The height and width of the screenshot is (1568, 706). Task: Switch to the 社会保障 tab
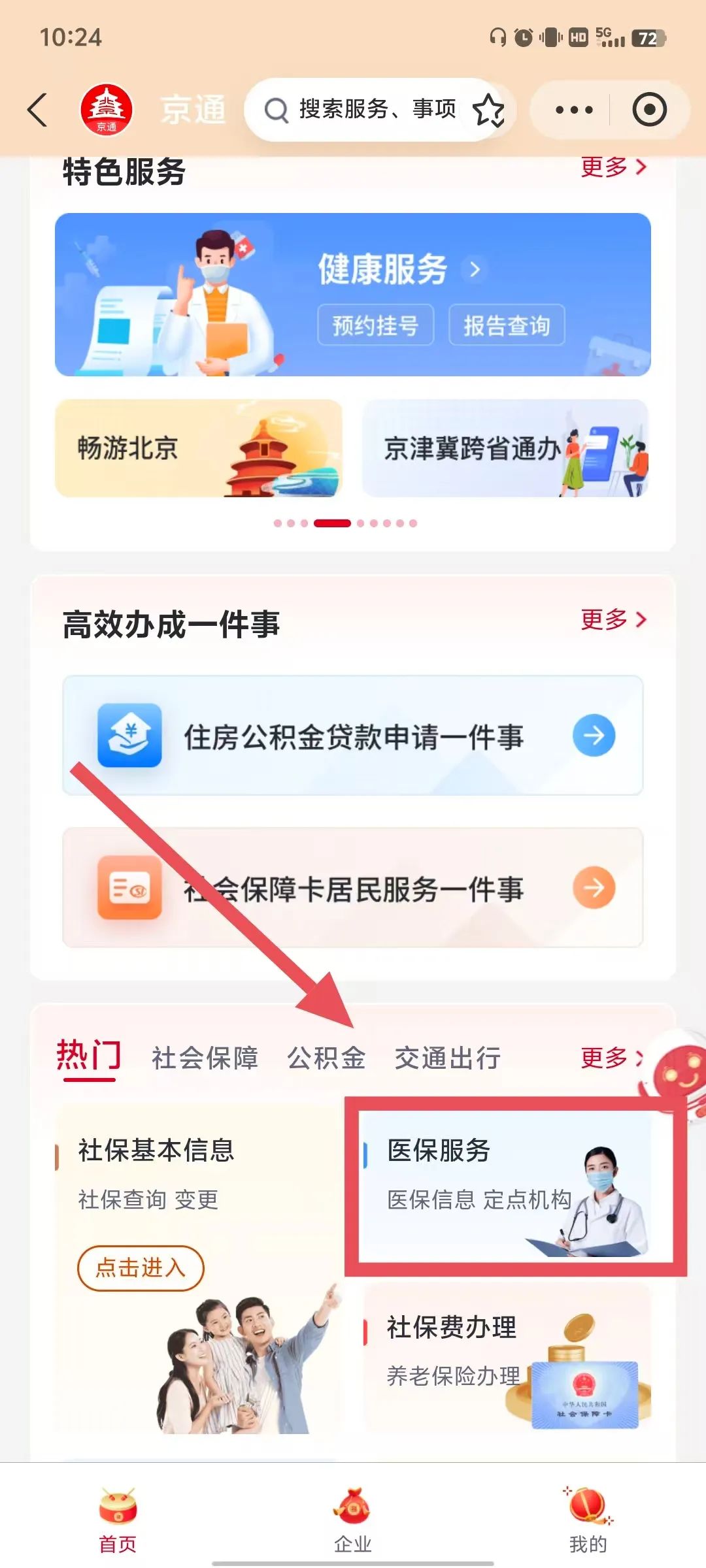tap(205, 1058)
